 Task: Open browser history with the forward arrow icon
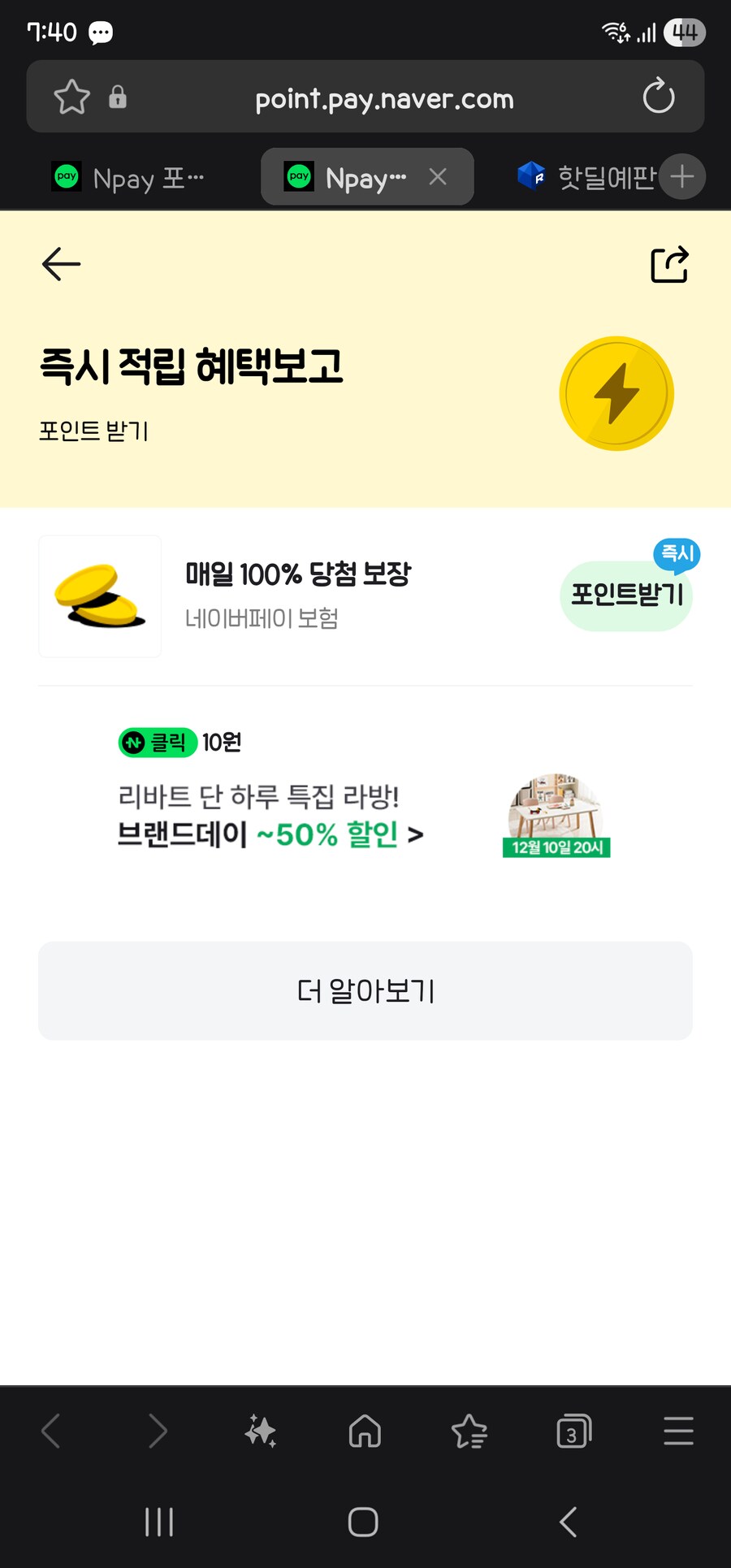(x=157, y=1432)
